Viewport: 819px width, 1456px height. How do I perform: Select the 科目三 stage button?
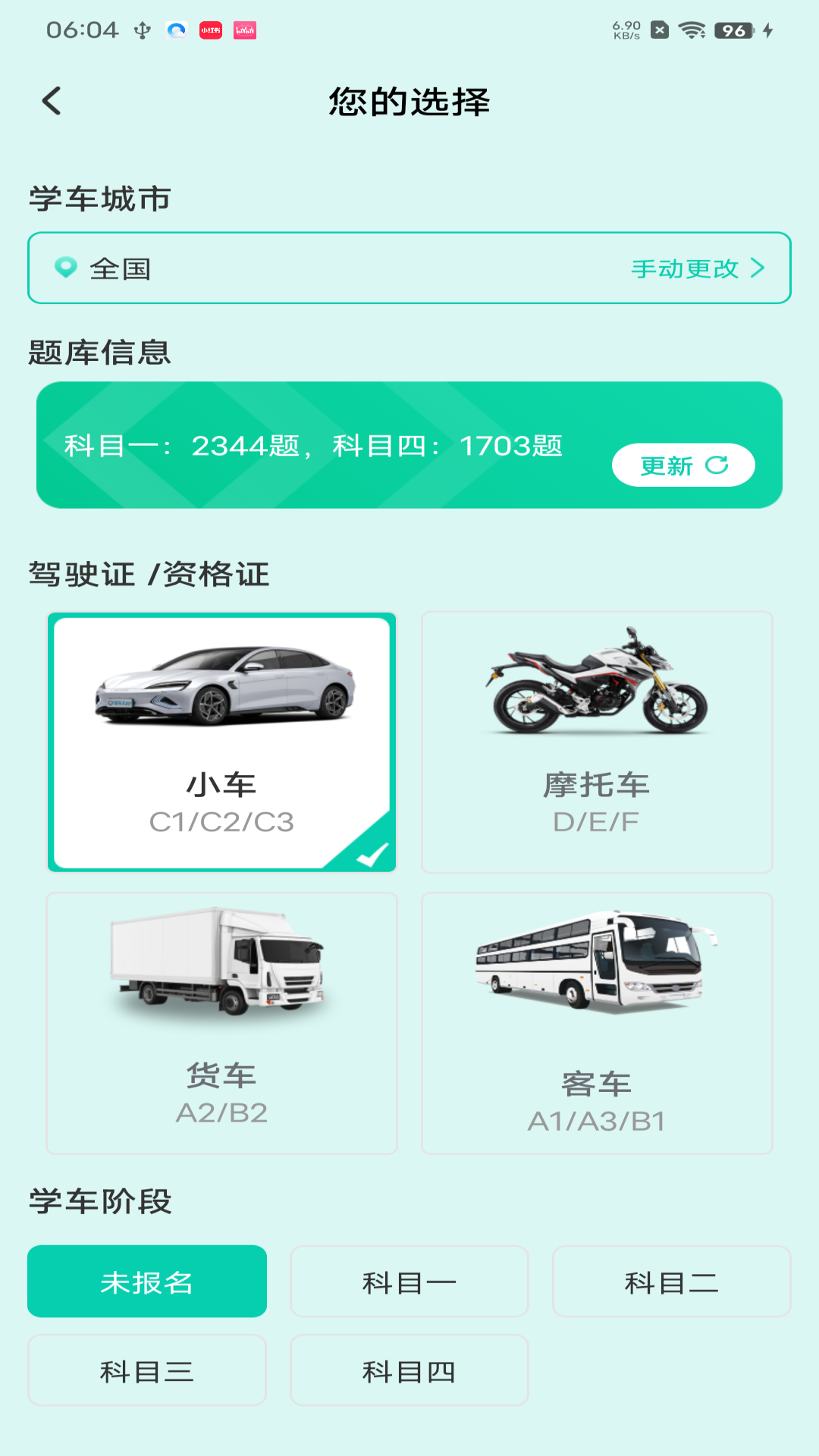point(146,1370)
